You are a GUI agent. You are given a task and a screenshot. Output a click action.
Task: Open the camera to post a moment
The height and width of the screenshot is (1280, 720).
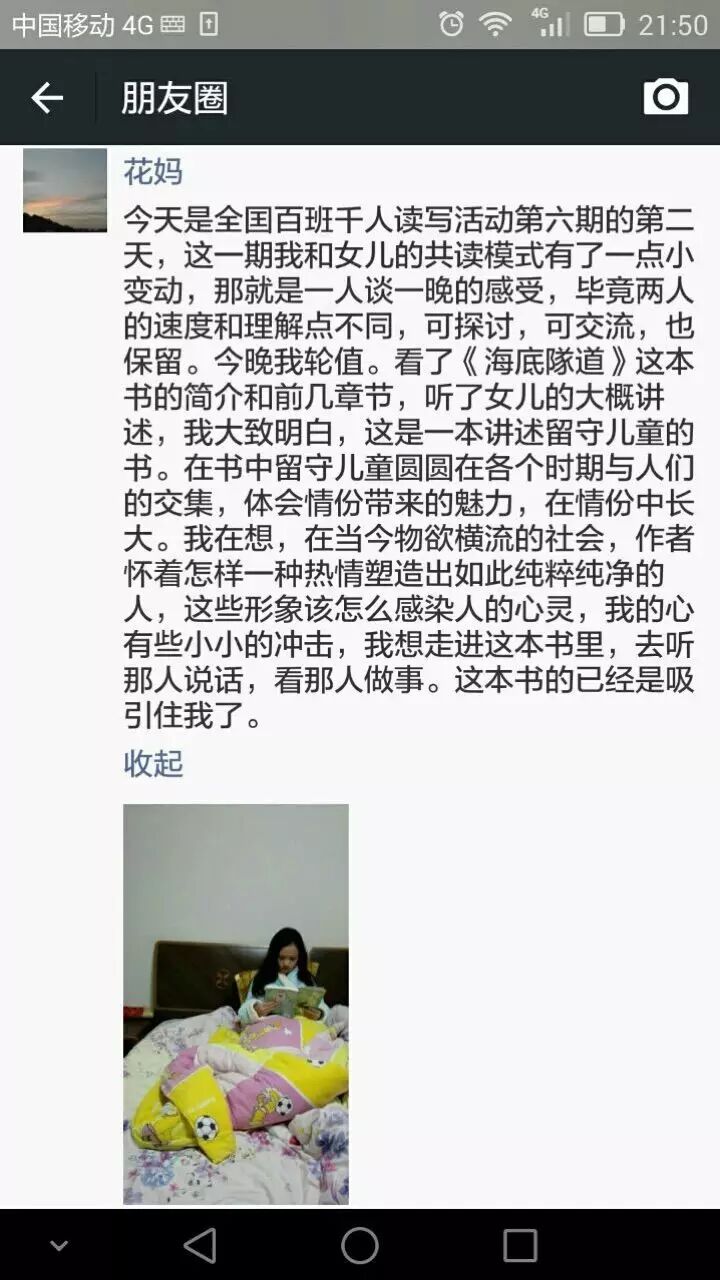(x=665, y=97)
